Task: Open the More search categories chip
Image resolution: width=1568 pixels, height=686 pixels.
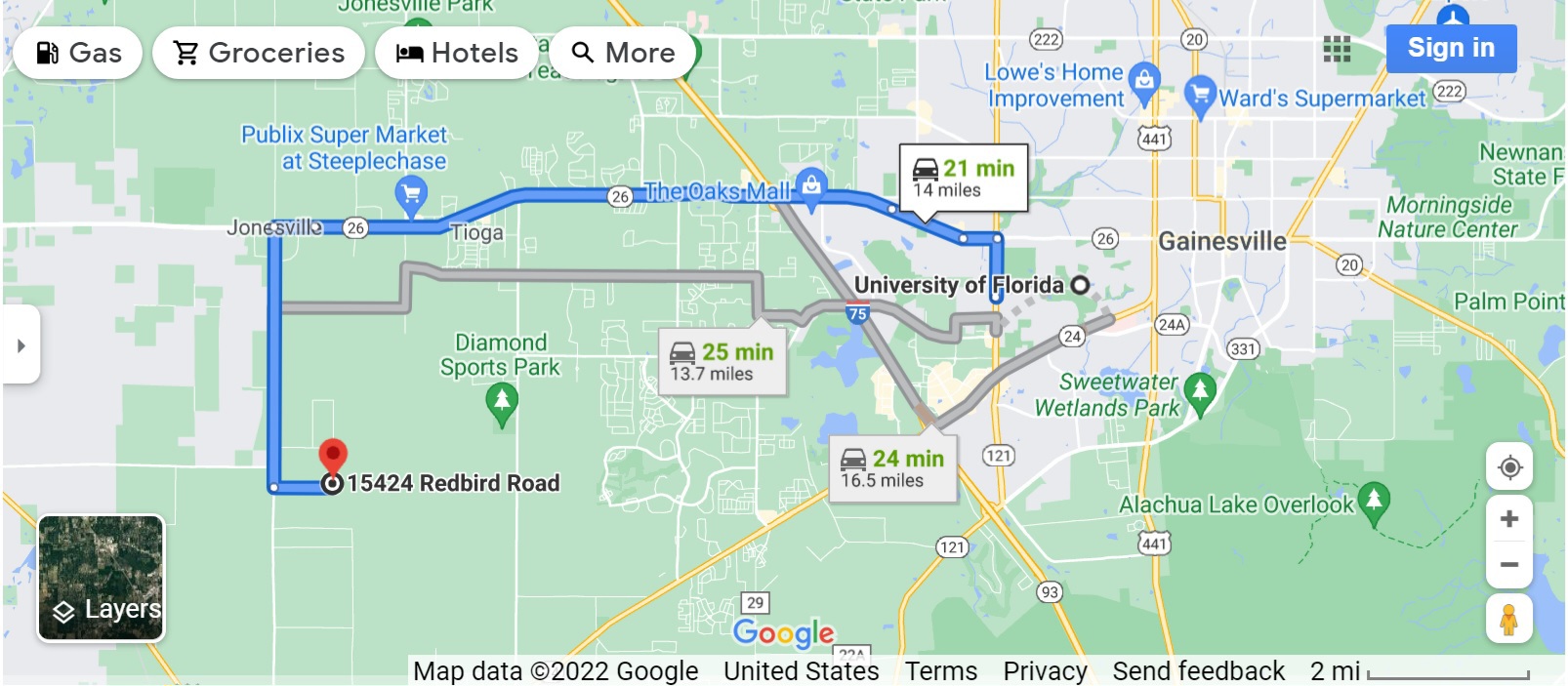Action: point(623,53)
